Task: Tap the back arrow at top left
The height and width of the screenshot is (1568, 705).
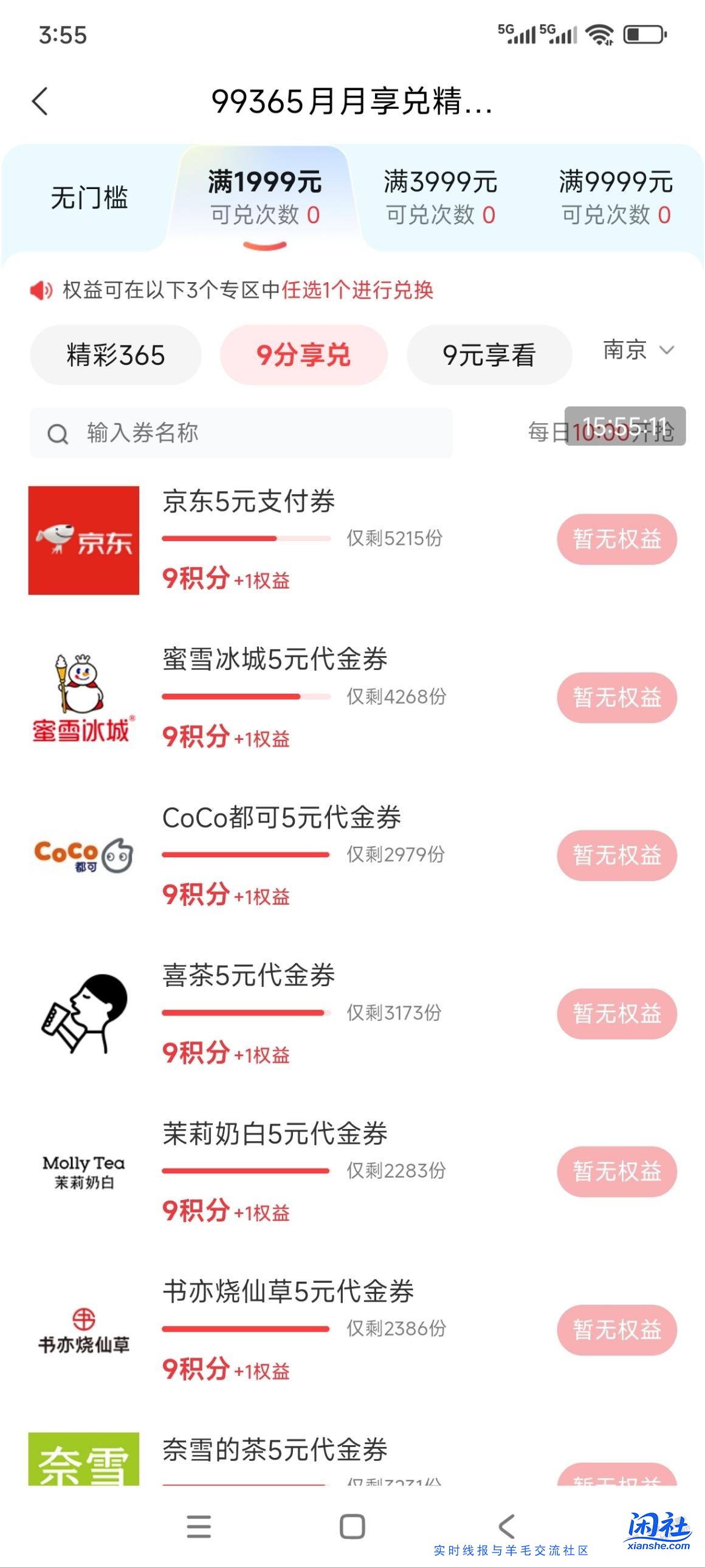Action: click(40, 102)
